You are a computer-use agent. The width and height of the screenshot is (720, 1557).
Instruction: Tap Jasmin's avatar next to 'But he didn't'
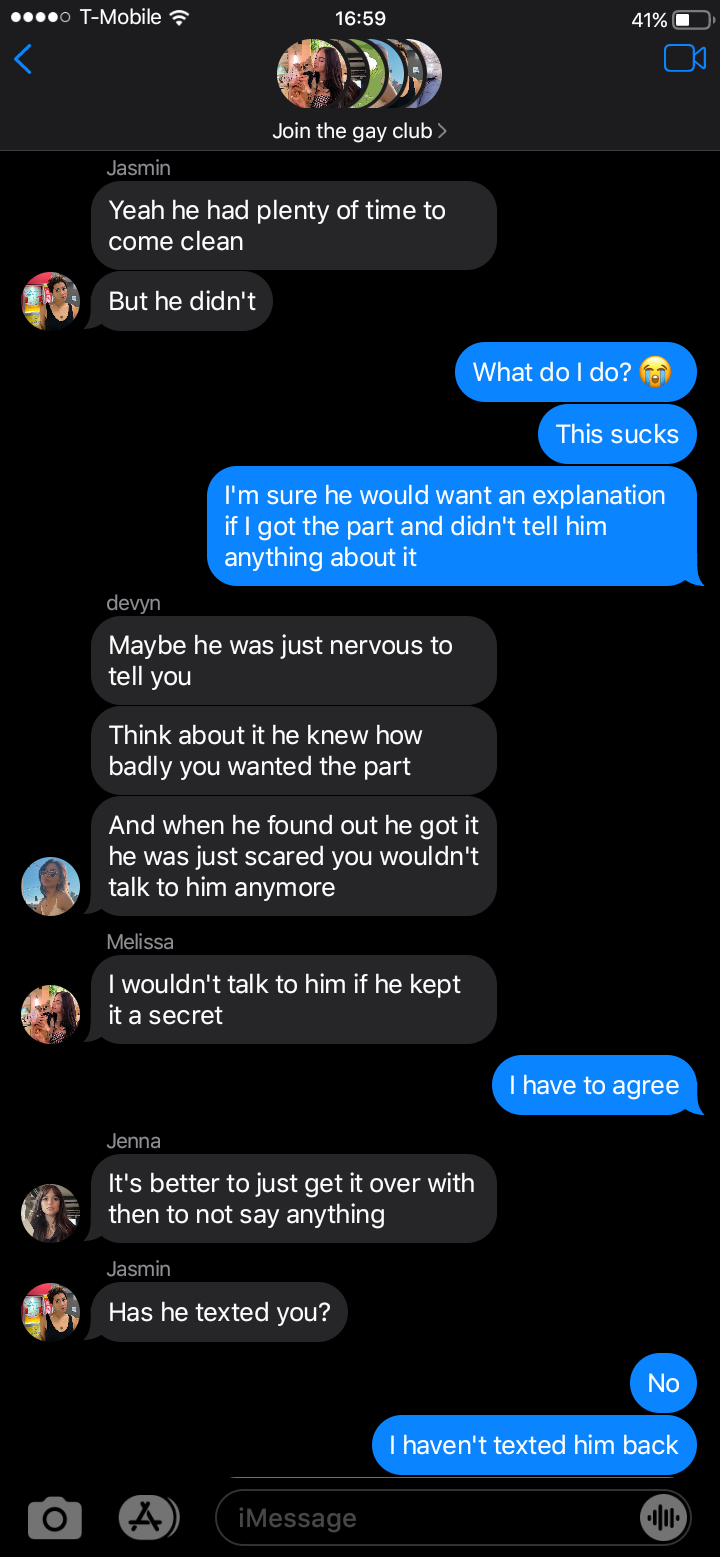point(50,301)
